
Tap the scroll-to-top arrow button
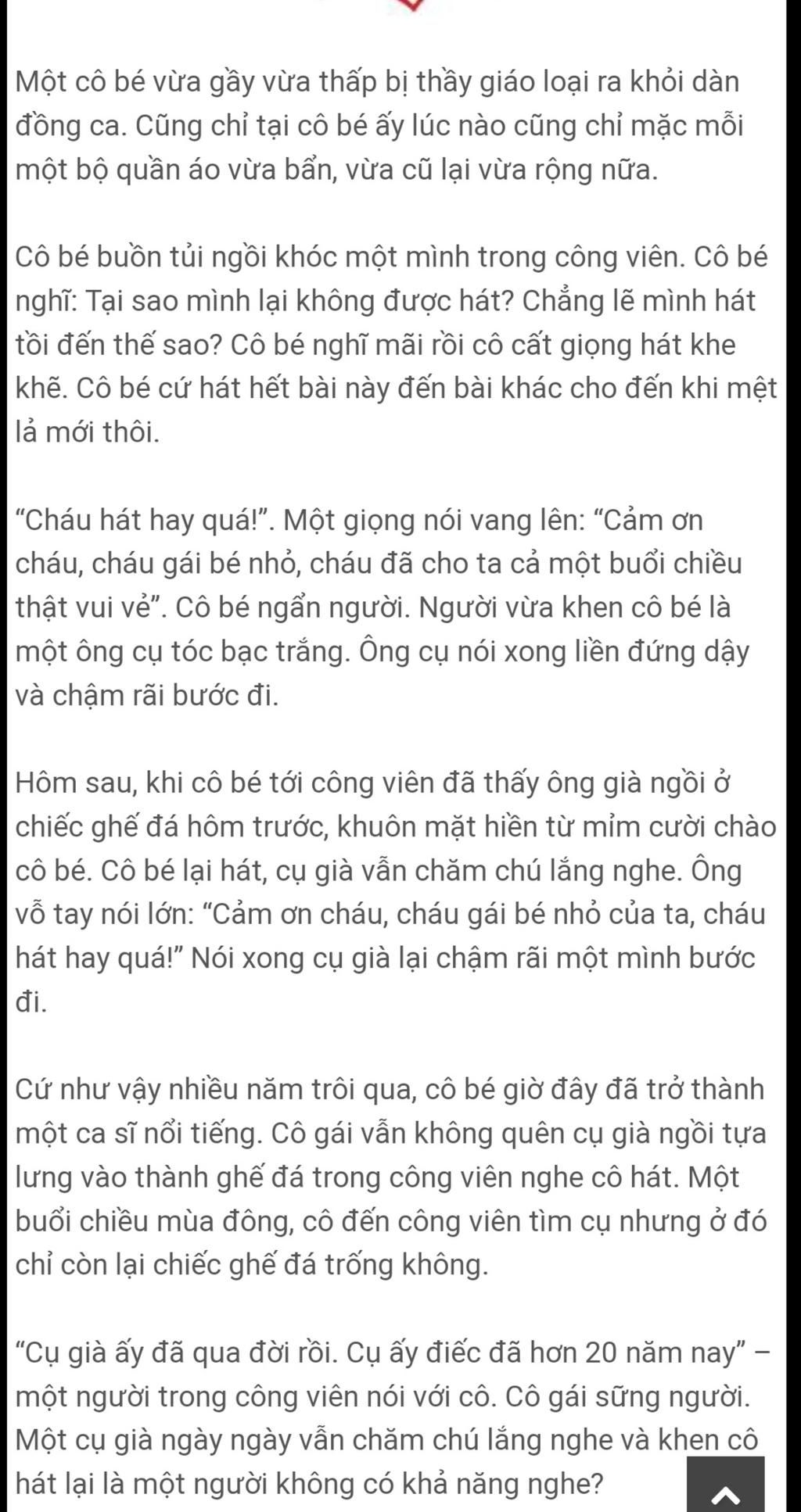pyautogui.click(x=725, y=1485)
